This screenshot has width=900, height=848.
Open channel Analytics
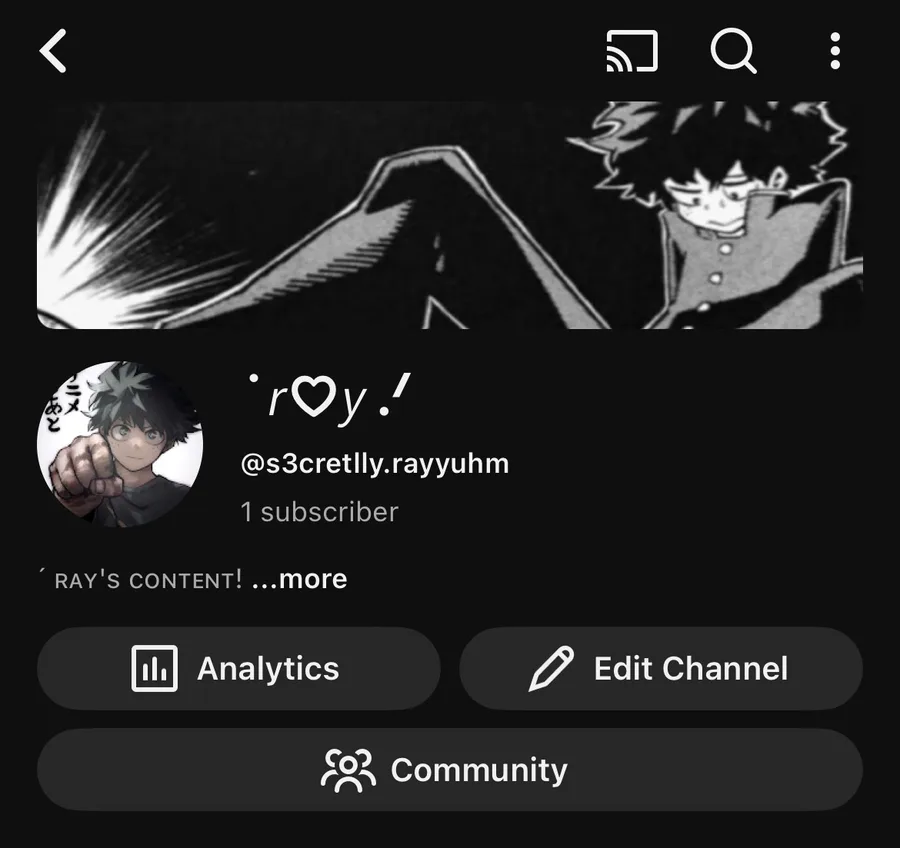238,668
